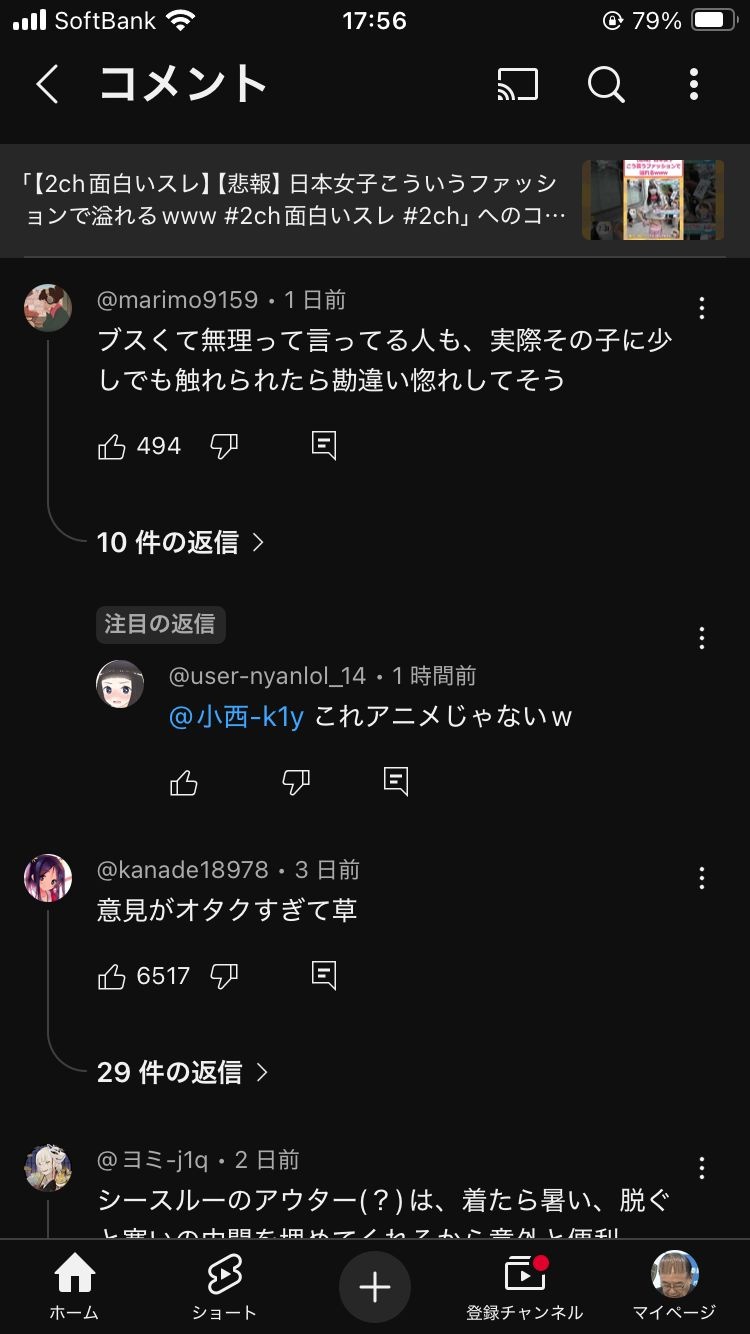Open options for @user-nyanlol_14's reply

coord(702,638)
